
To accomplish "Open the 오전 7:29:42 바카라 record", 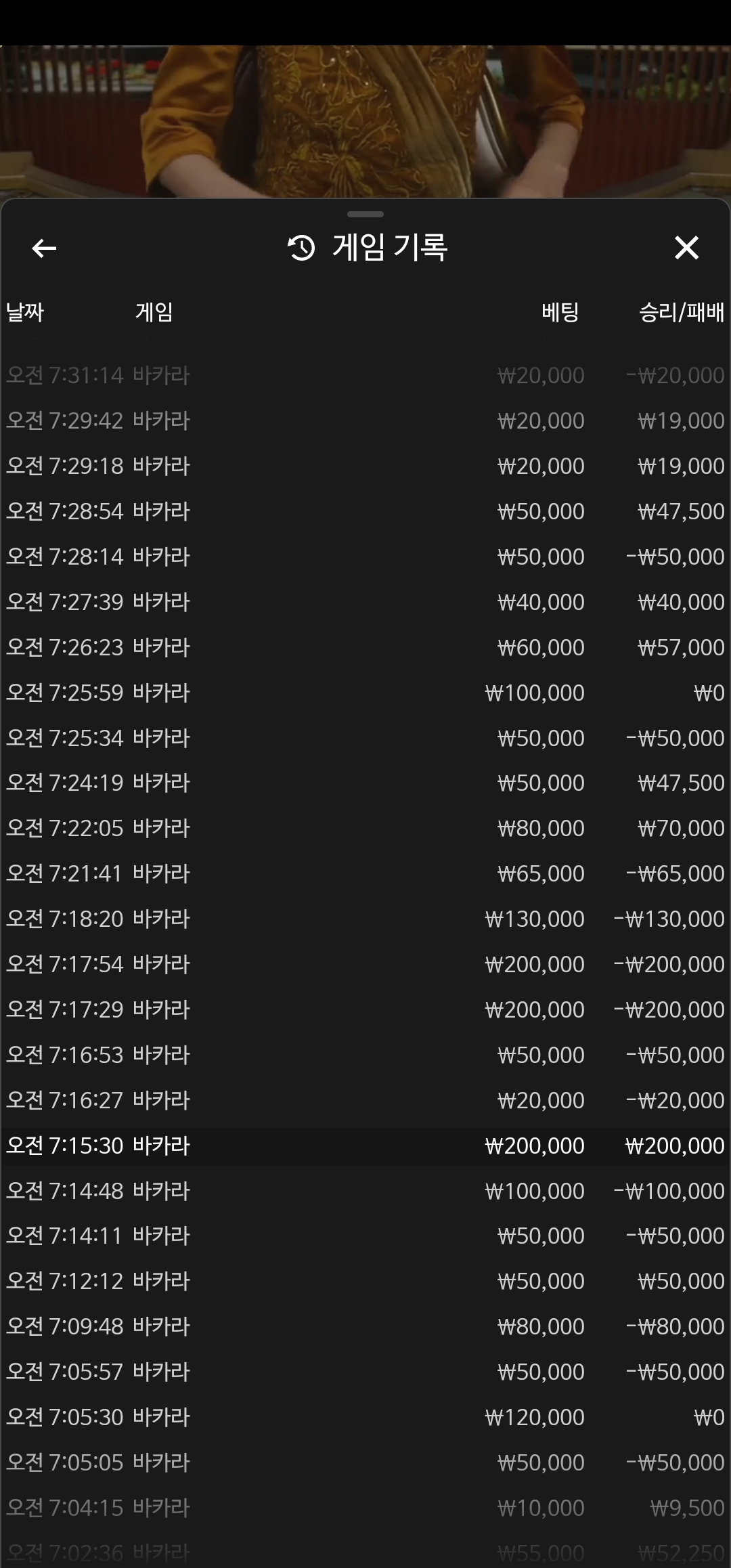I will [365, 420].
